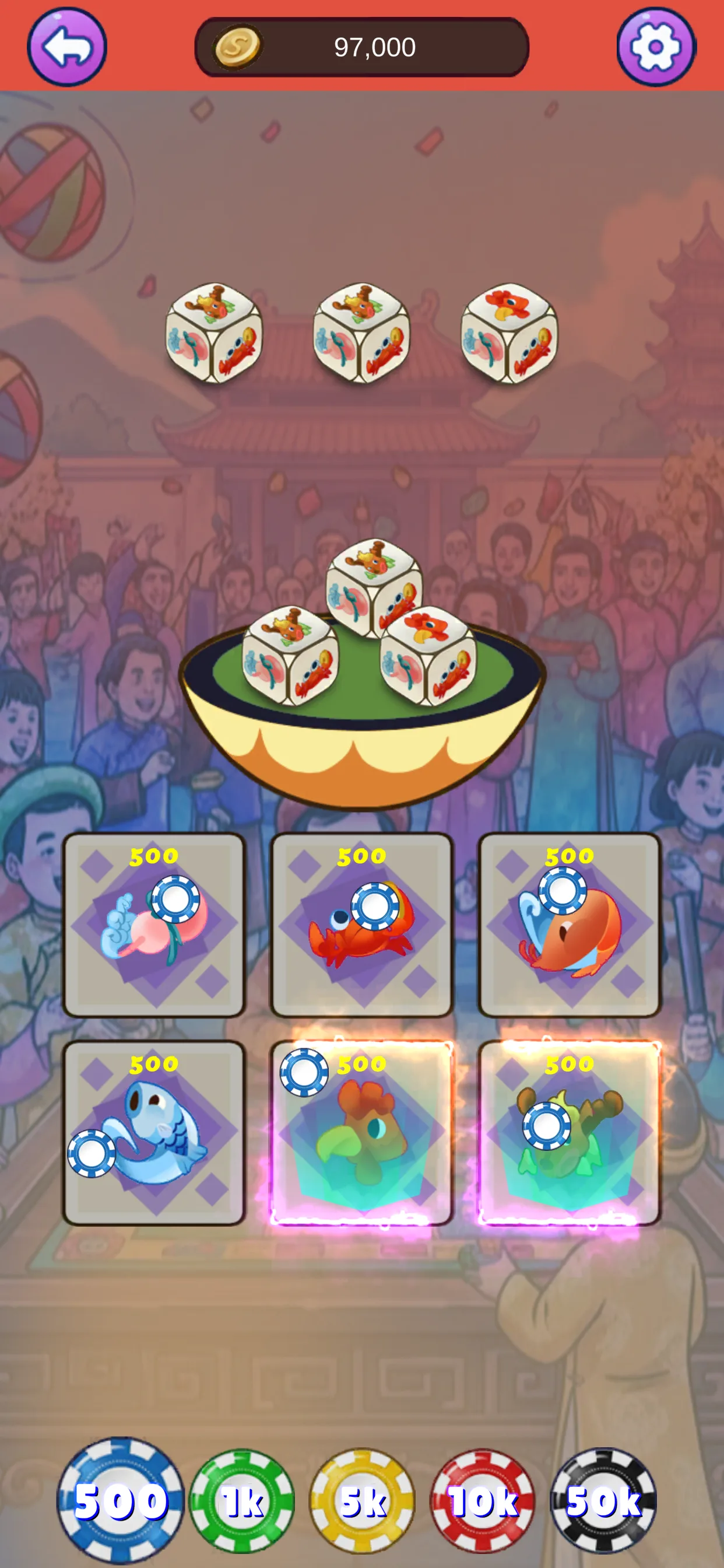This screenshot has width=724, height=1568.
Task: Place a bet on the gourd tile
Action: click(154, 925)
